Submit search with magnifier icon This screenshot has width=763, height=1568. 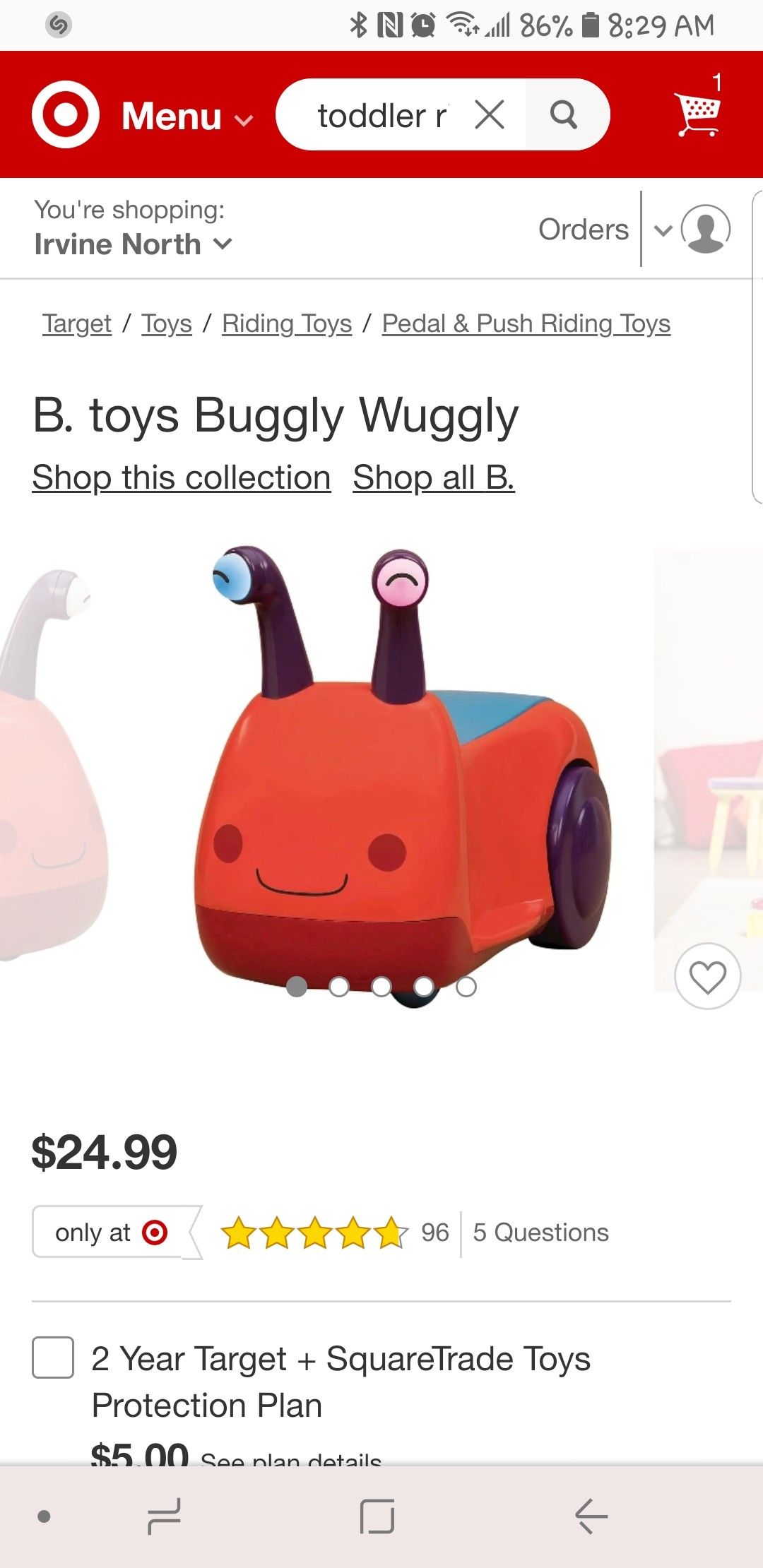[564, 114]
